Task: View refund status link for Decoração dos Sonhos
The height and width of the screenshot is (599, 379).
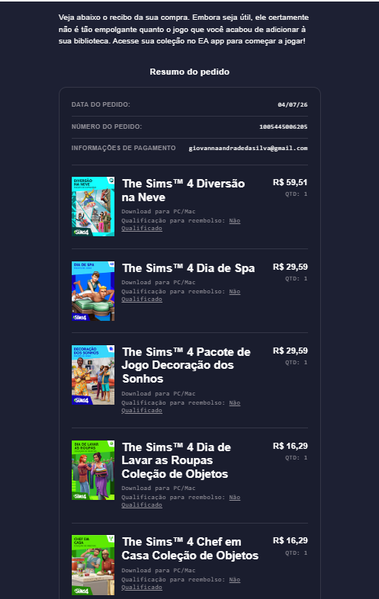Action: tap(142, 411)
